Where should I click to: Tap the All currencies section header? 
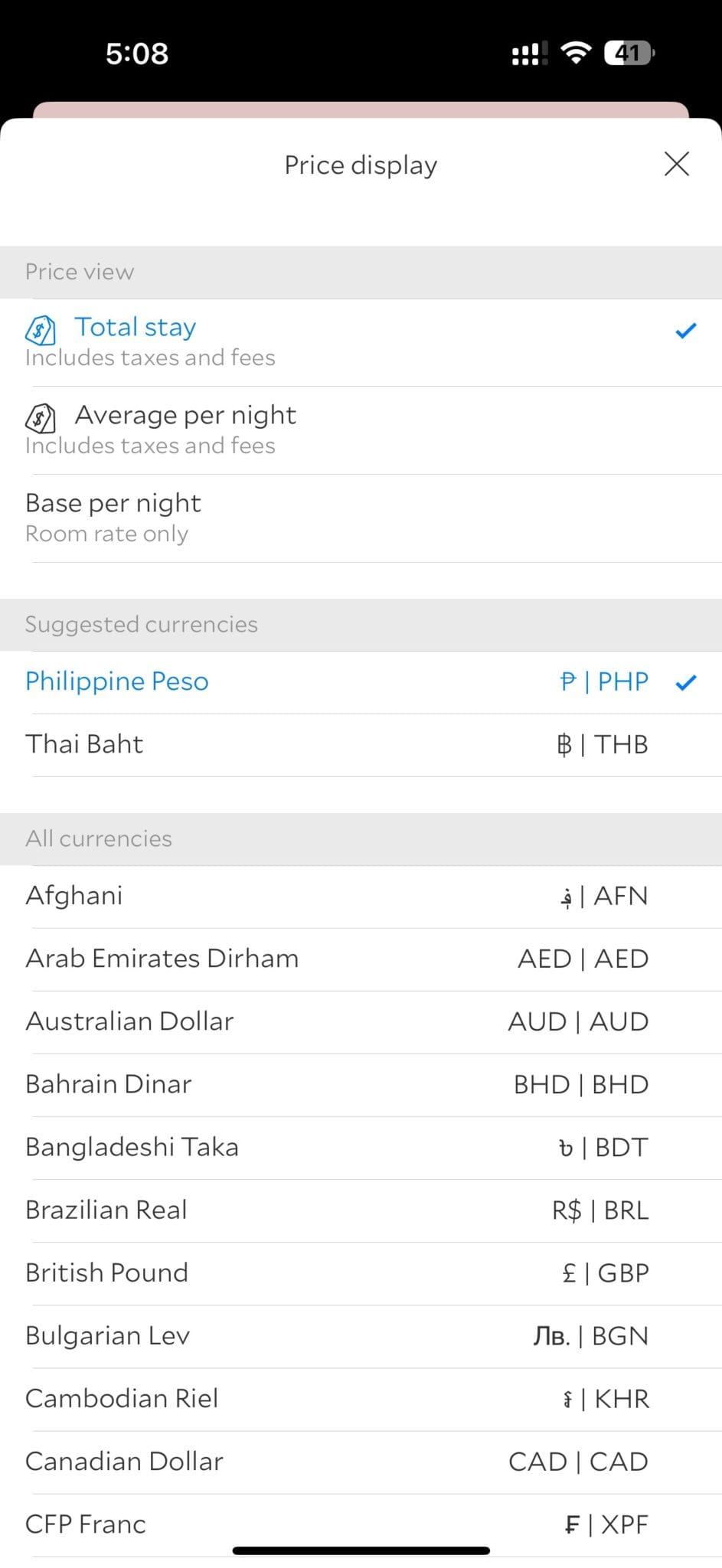[x=98, y=838]
